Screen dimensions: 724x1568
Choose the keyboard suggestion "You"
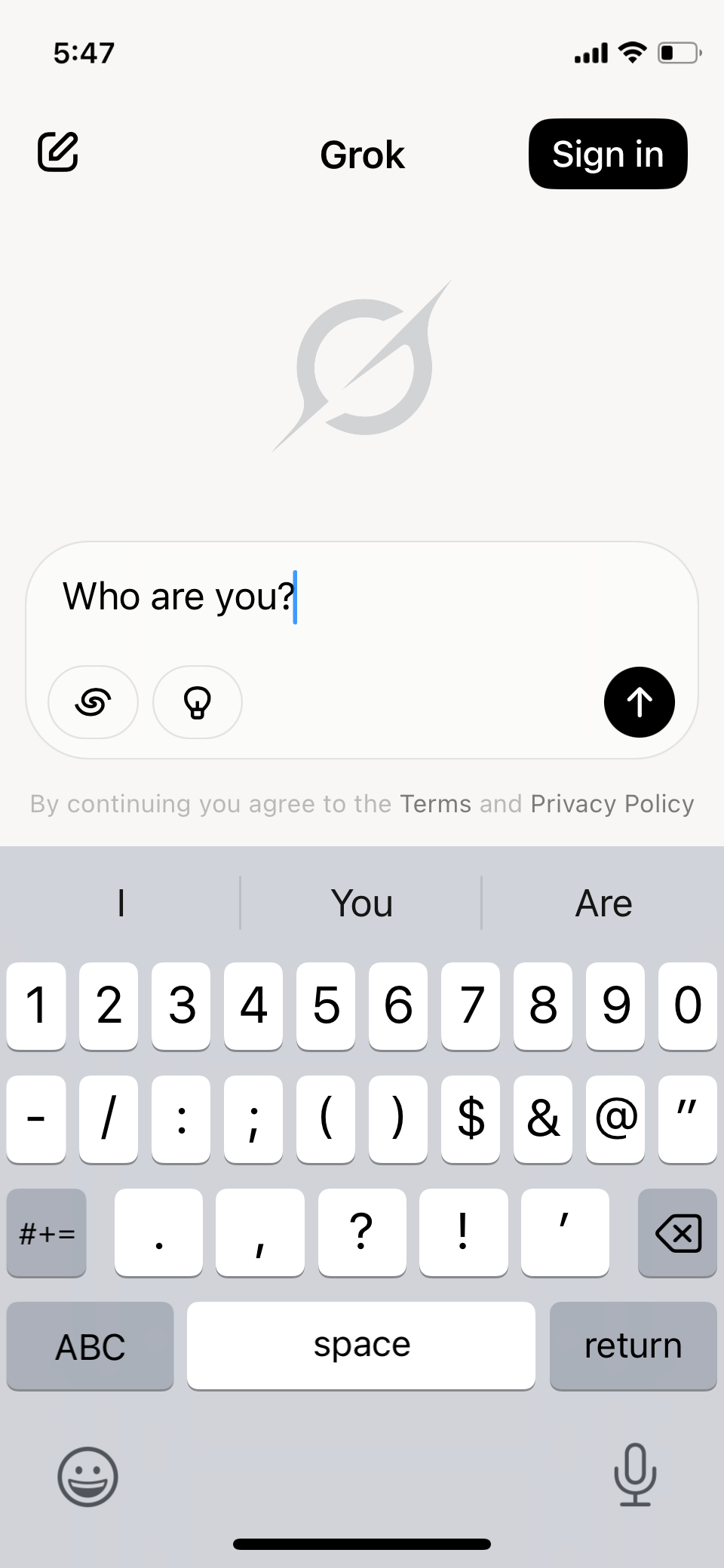pos(362,903)
